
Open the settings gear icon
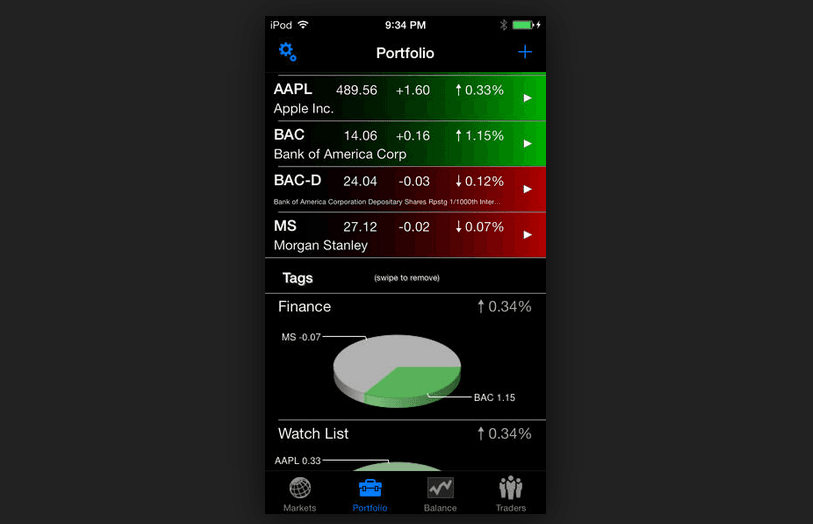287,52
